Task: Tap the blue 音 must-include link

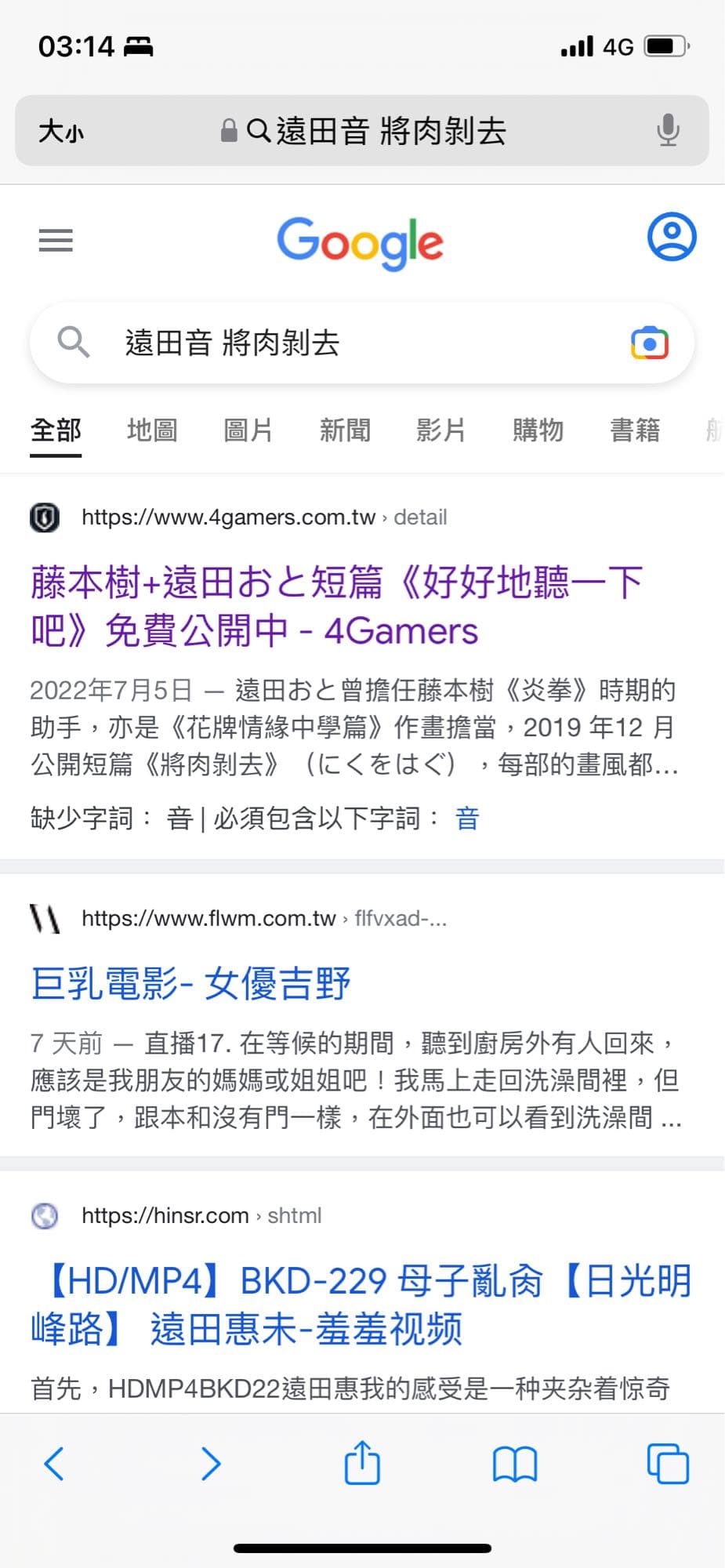Action: tap(467, 818)
